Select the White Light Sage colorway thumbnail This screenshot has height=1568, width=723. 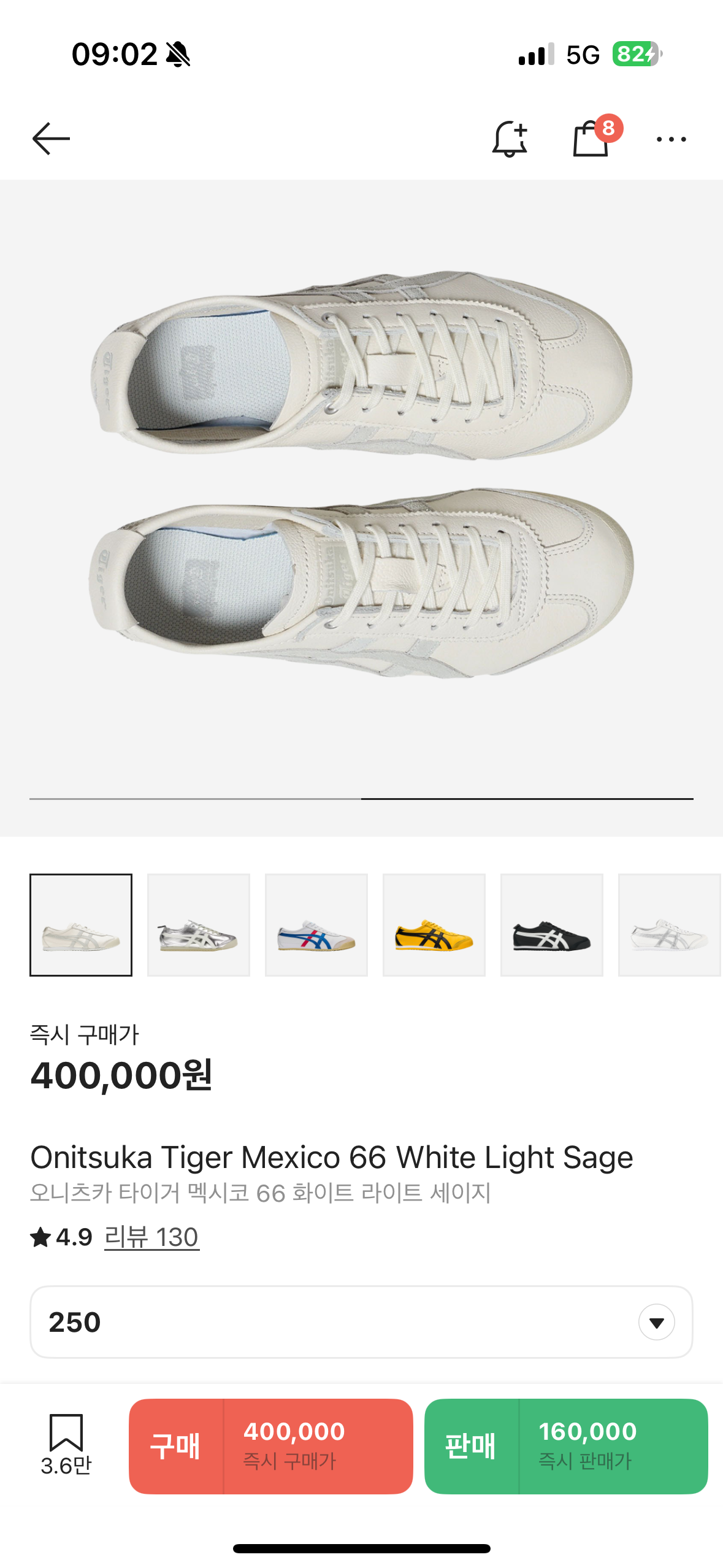[x=81, y=924]
